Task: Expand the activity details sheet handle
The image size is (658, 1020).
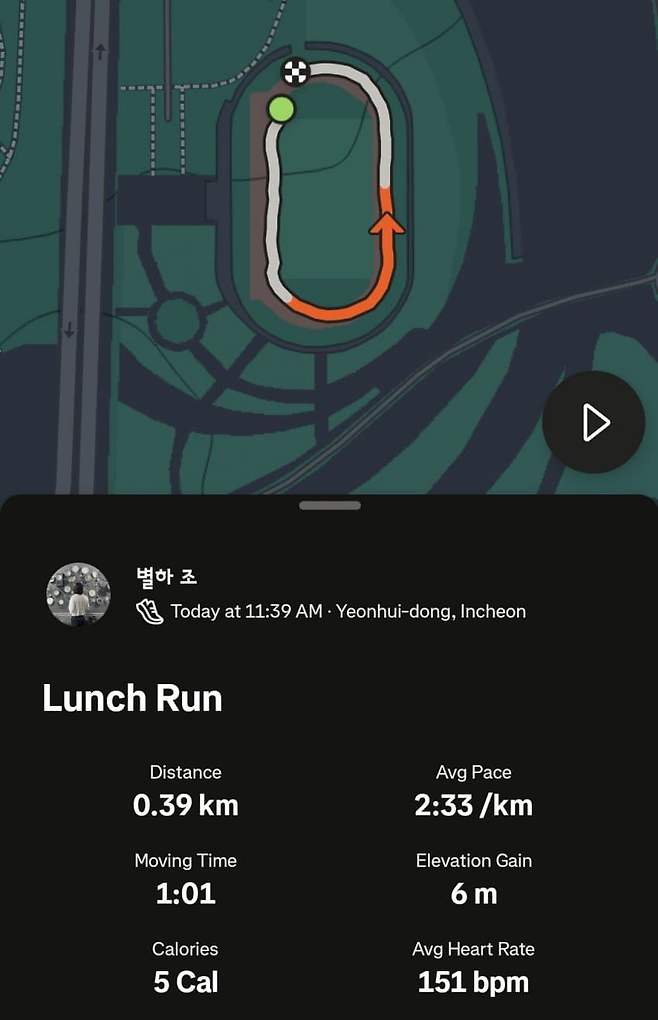Action: click(329, 506)
